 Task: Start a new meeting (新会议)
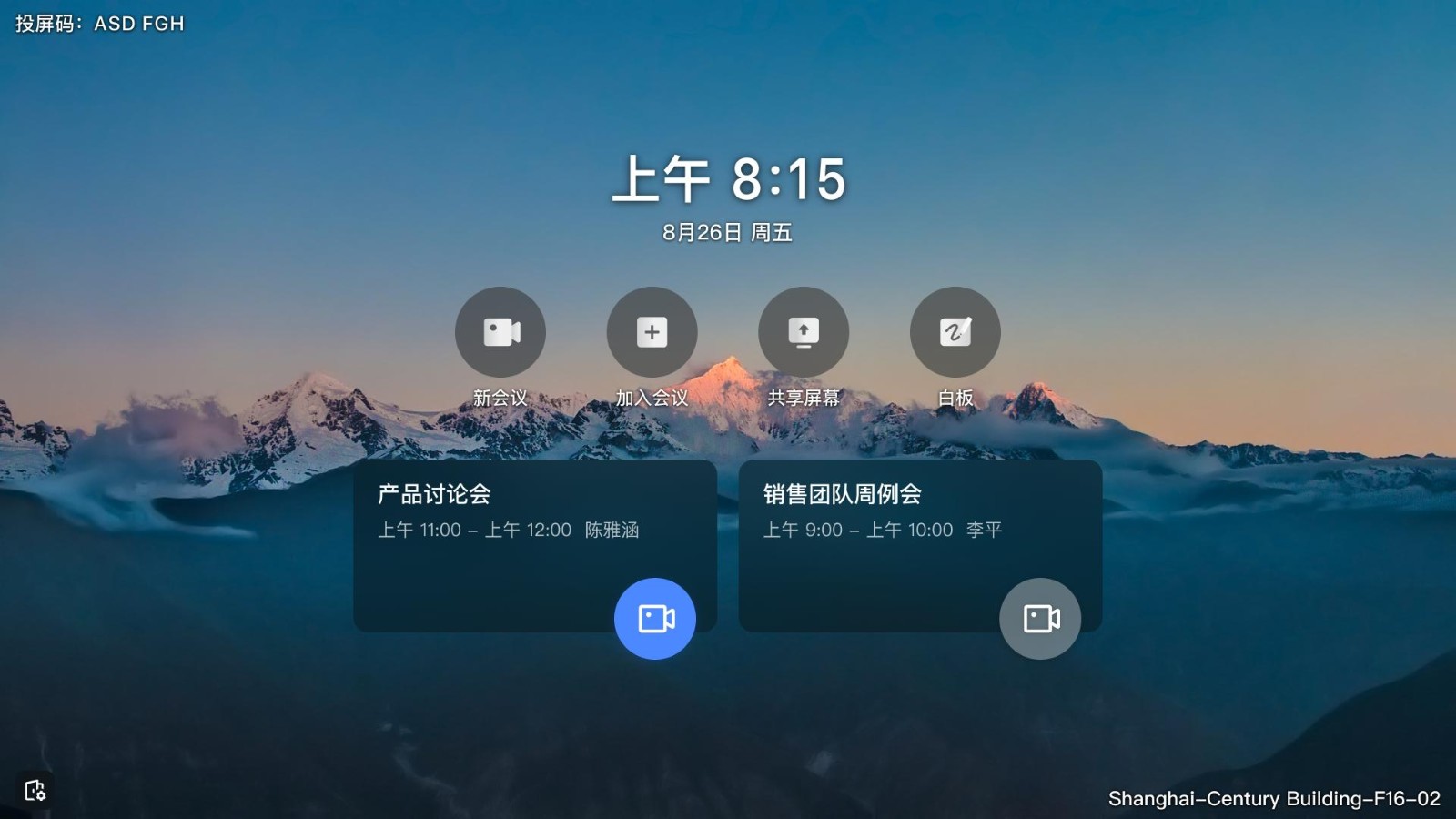pos(500,332)
